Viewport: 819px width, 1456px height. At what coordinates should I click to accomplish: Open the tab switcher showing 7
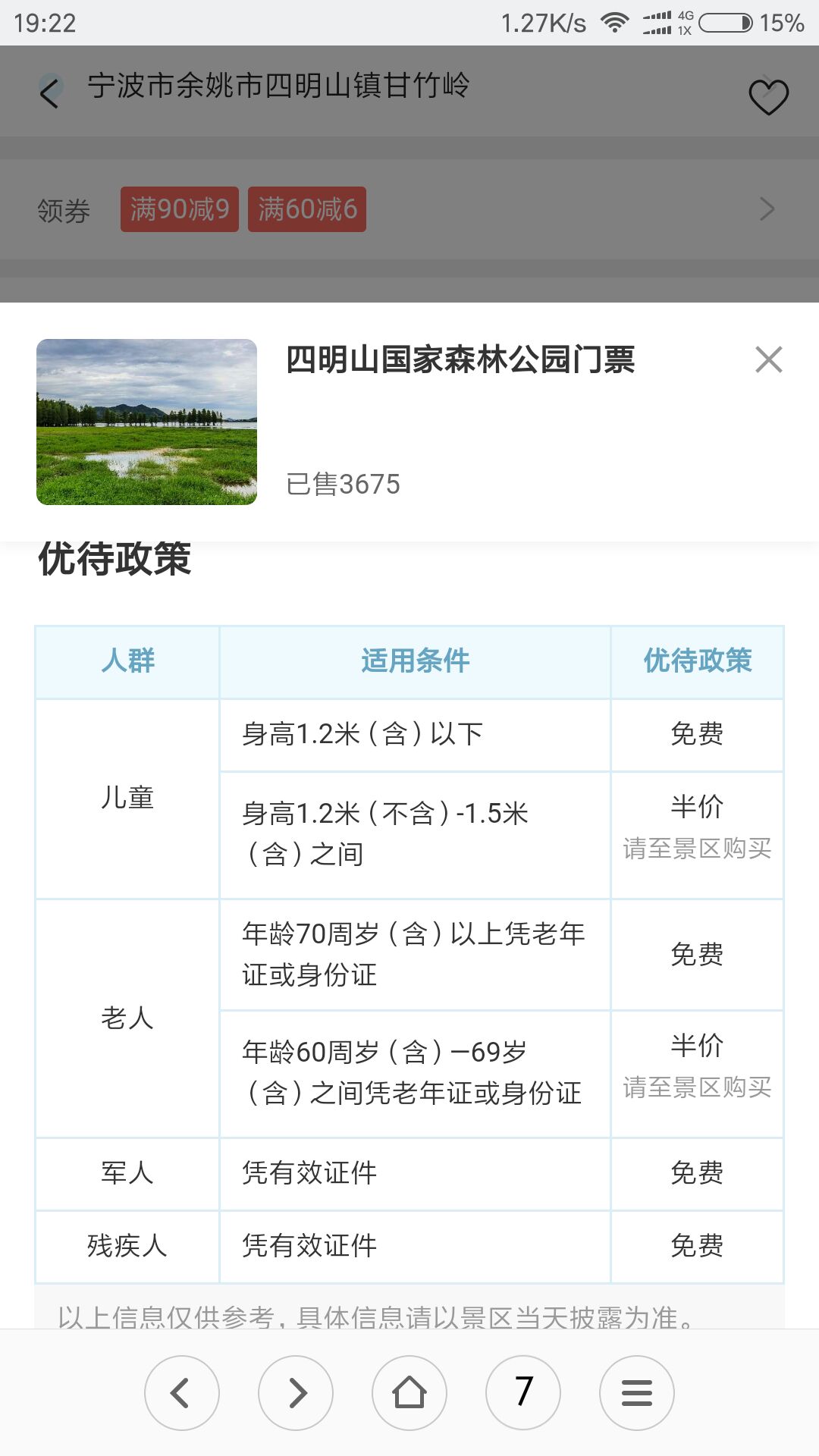[x=523, y=1393]
